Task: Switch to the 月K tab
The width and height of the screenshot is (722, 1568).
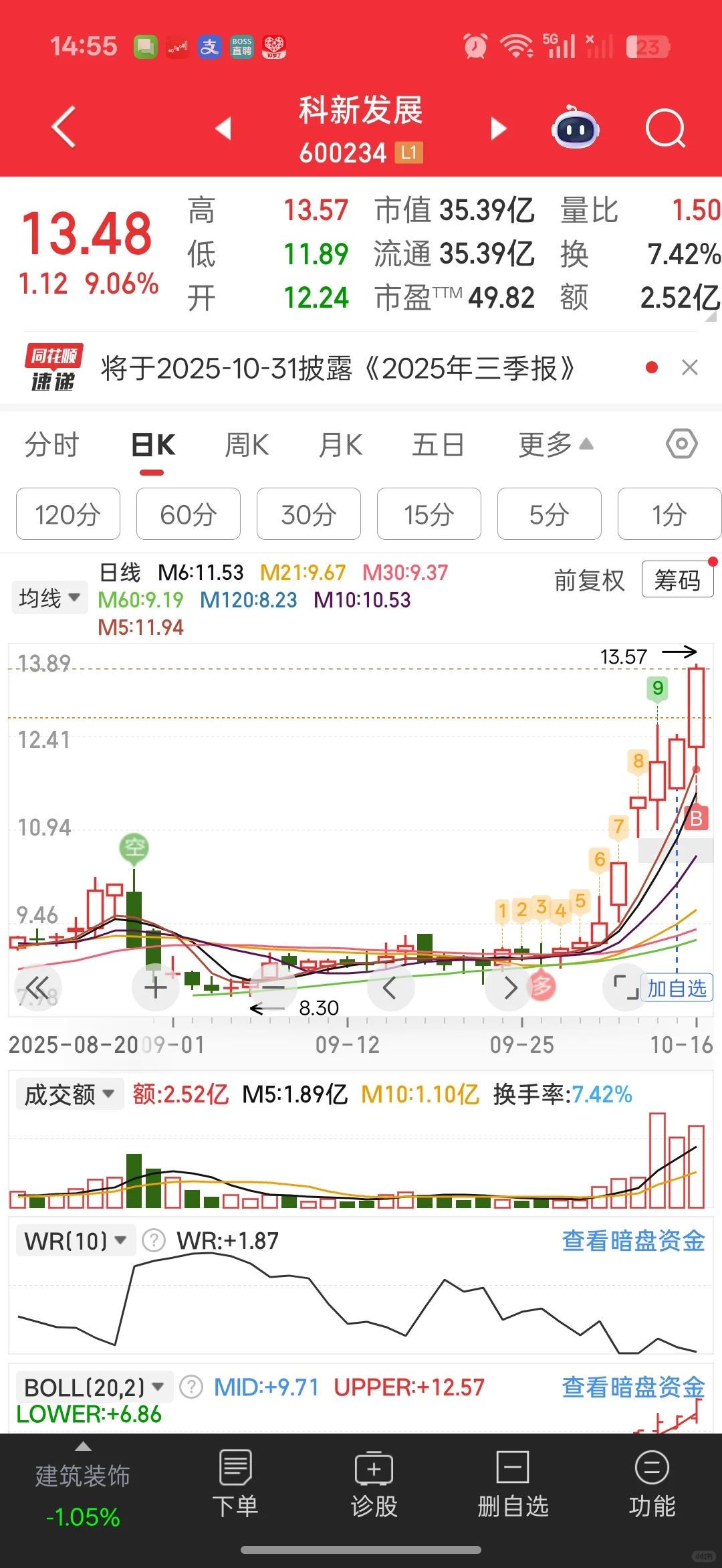Action: click(x=340, y=445)
